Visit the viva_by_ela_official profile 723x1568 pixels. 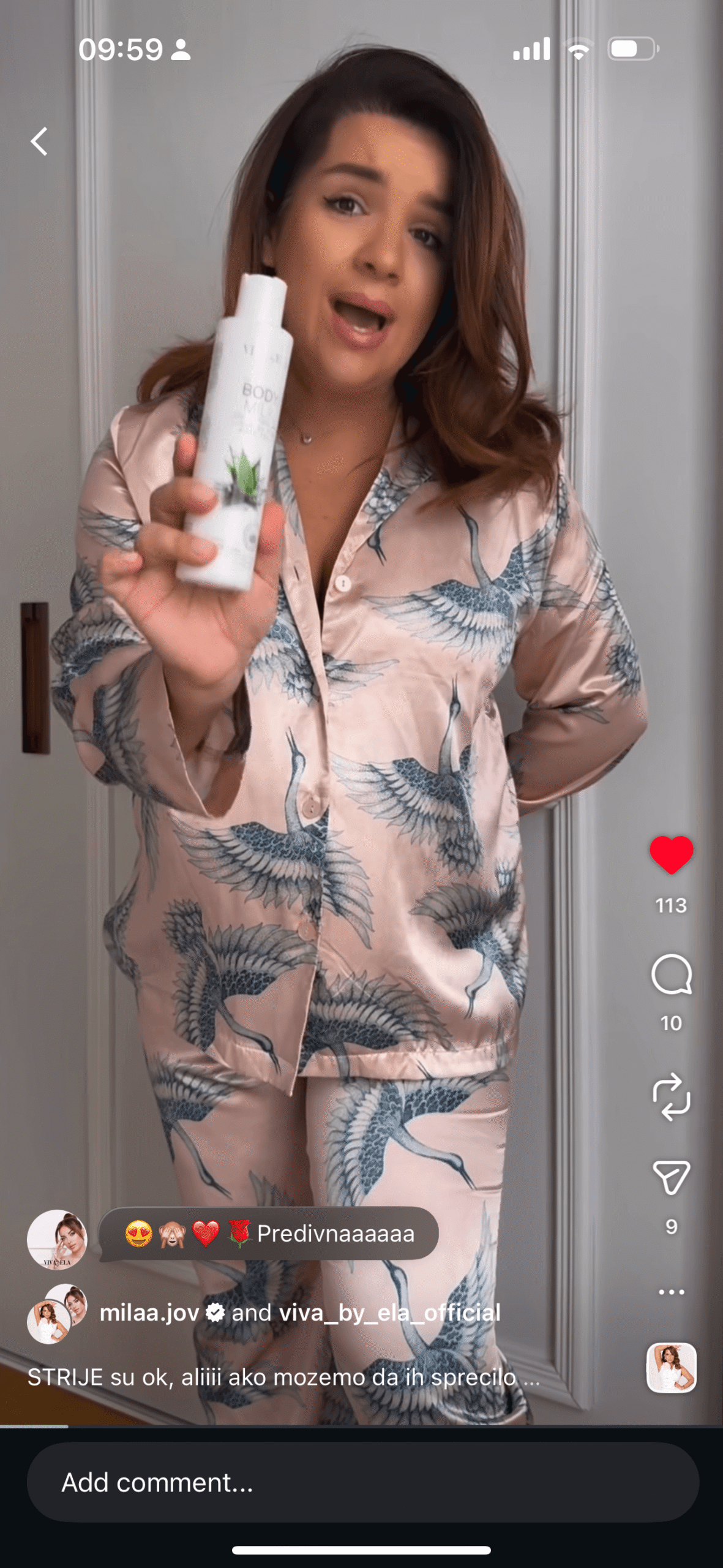pyautogui.click(x=389, y=1313)
